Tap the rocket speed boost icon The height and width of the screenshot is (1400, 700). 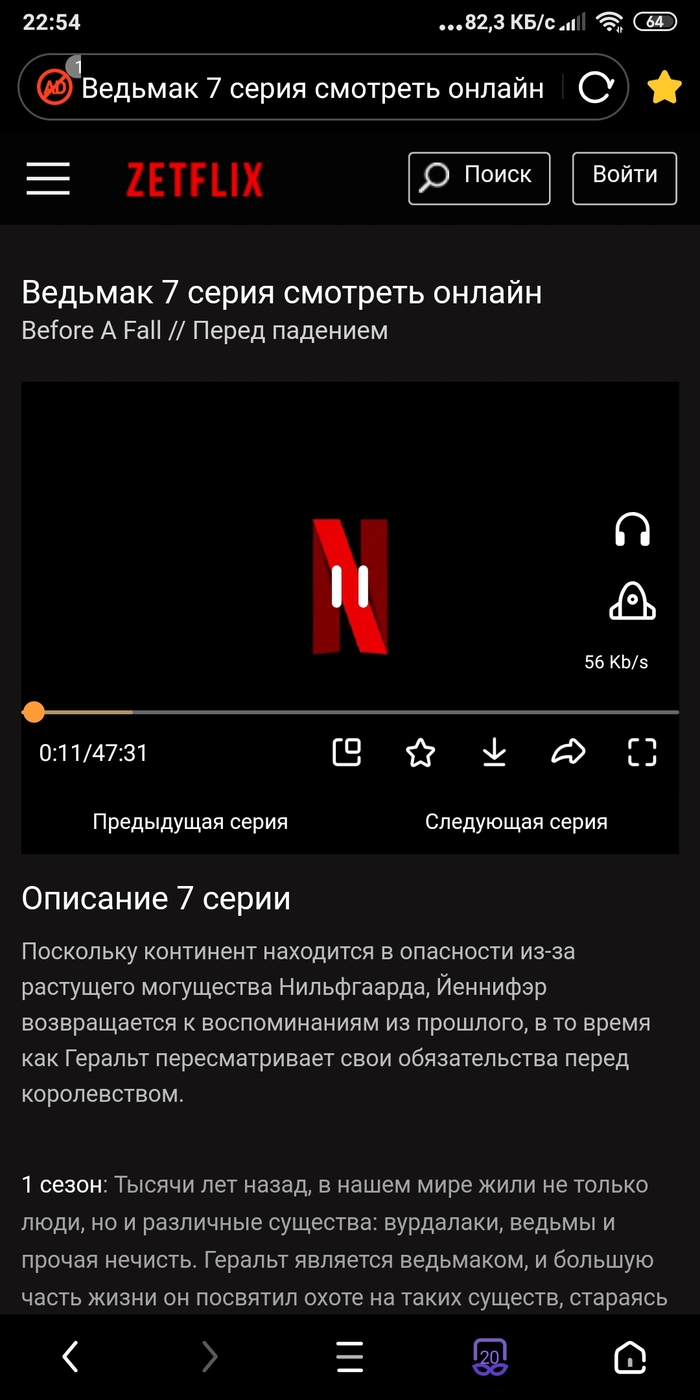click(x=632, y=601)
